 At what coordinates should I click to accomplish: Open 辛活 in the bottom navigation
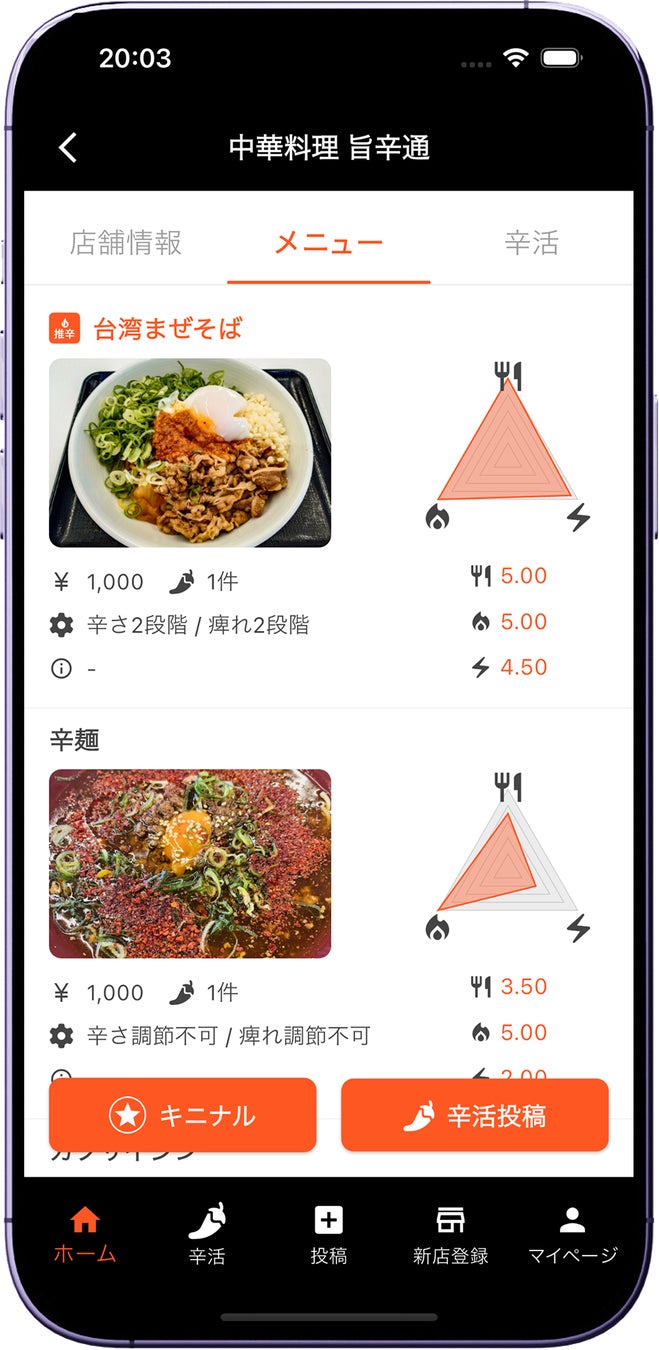click(207, 1234)
